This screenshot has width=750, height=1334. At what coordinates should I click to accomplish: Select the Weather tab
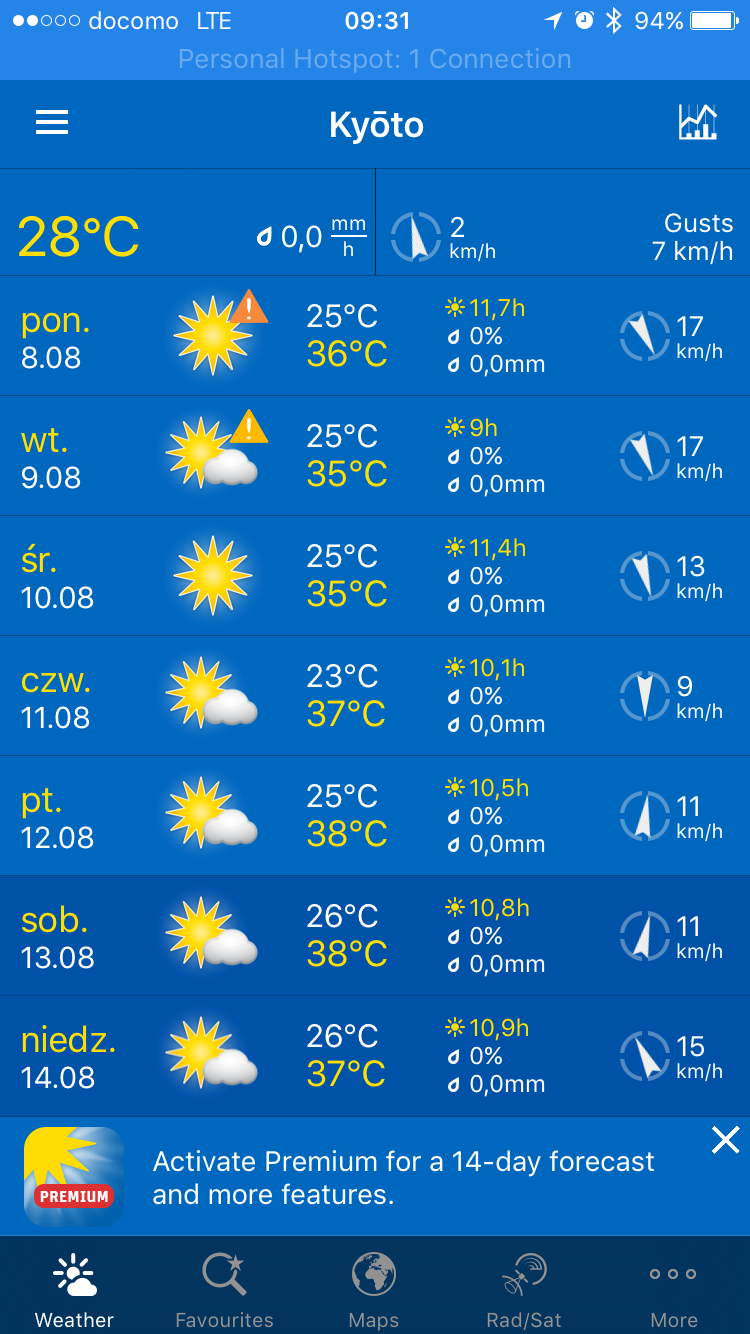(x=74, y=1290)
